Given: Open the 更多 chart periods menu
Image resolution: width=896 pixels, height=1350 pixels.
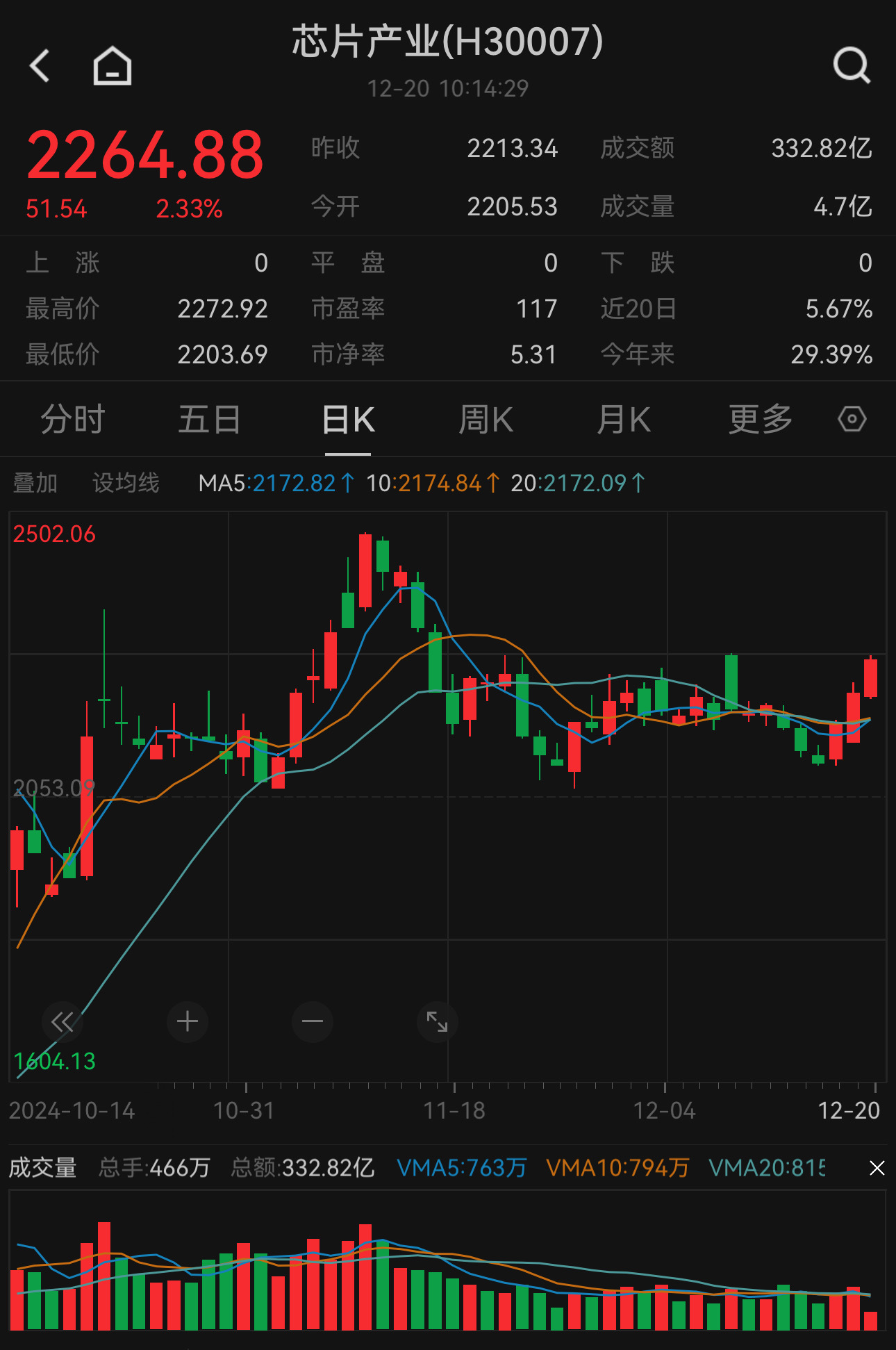Looking at the screenshot, I should click(760, 420).
